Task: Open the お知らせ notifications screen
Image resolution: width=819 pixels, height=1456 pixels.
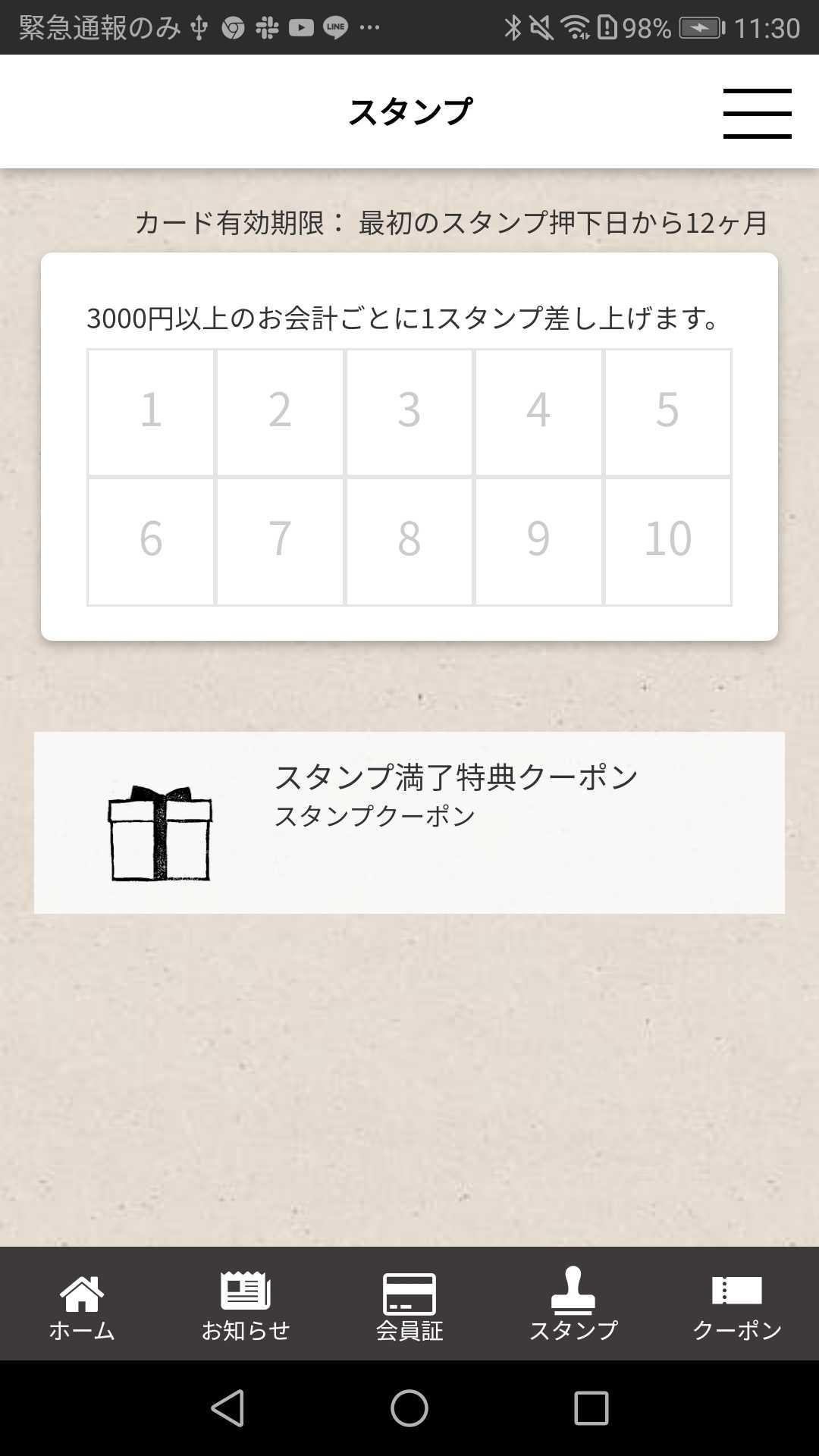Action: tap(245, 1304)
